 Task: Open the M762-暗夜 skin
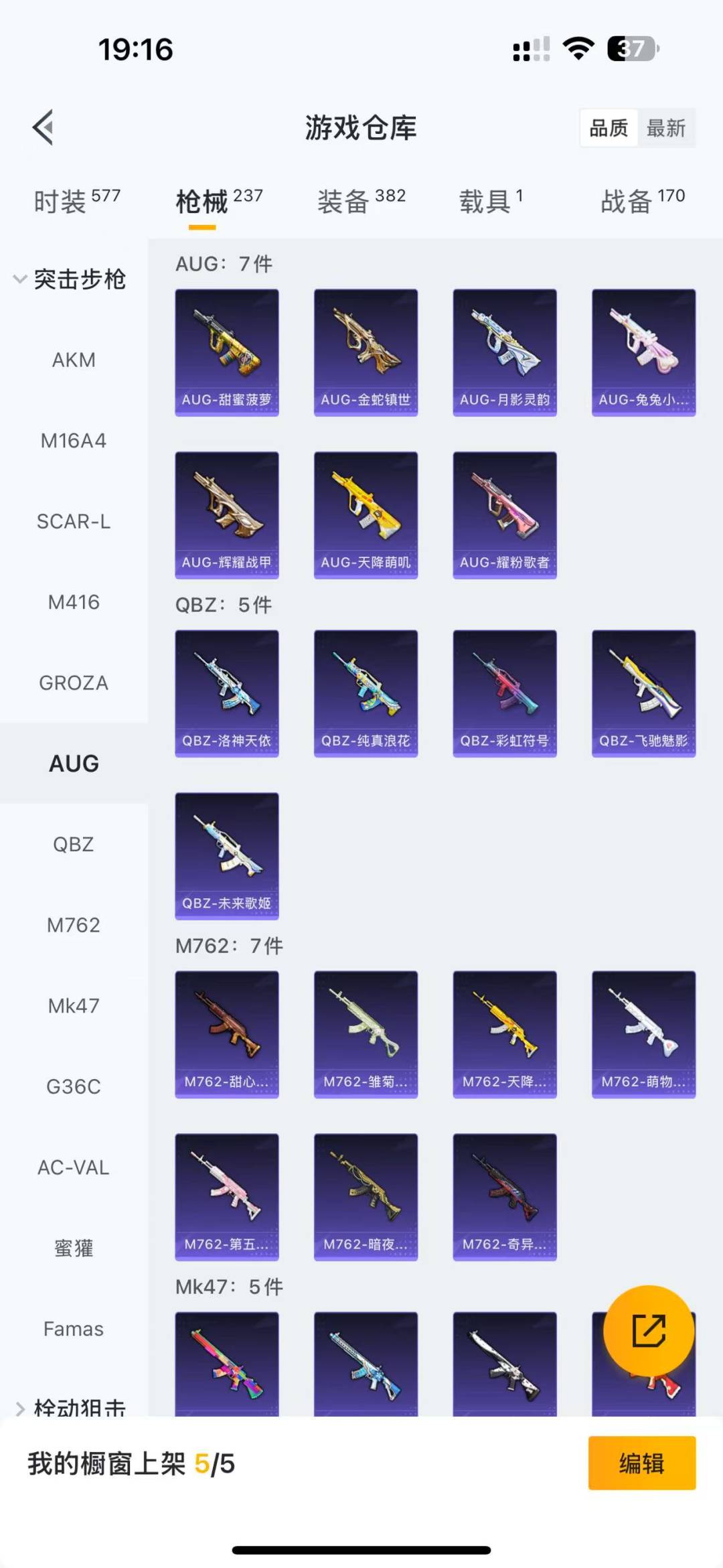click(x=366, y=1197)
